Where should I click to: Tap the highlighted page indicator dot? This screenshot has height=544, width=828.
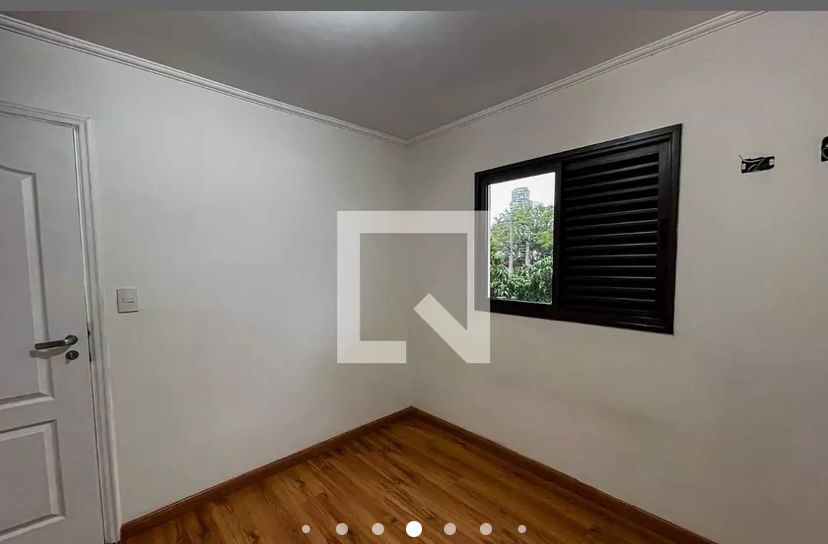[414, 529]
